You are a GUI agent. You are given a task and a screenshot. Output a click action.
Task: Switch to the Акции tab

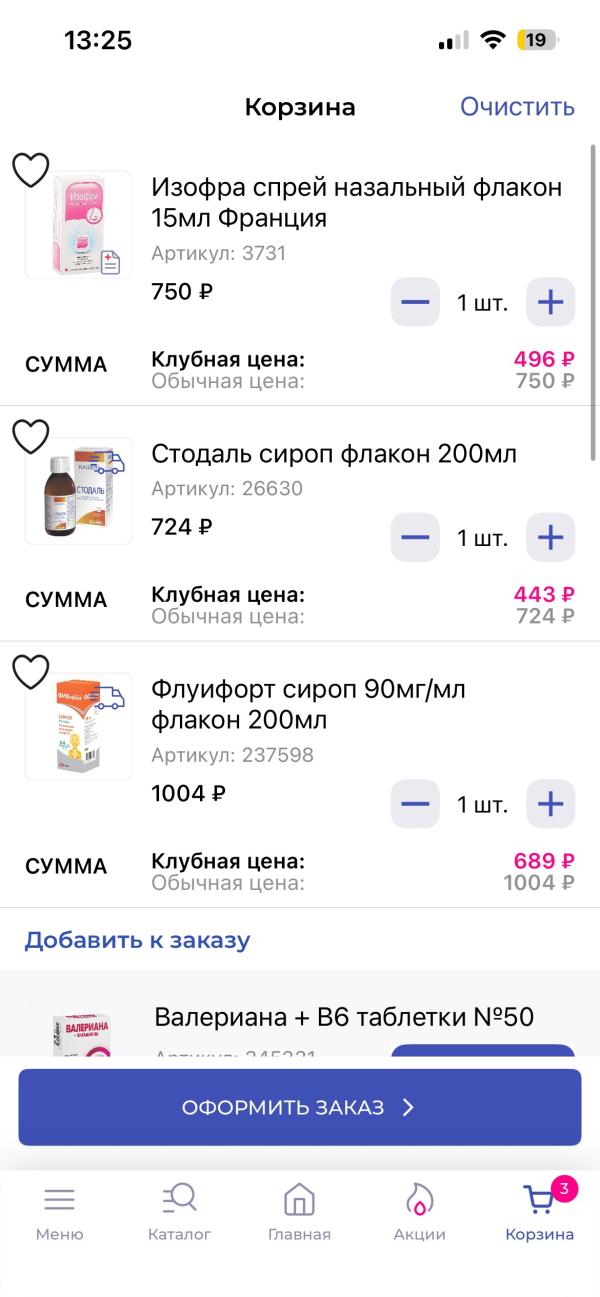(419, 1212)
